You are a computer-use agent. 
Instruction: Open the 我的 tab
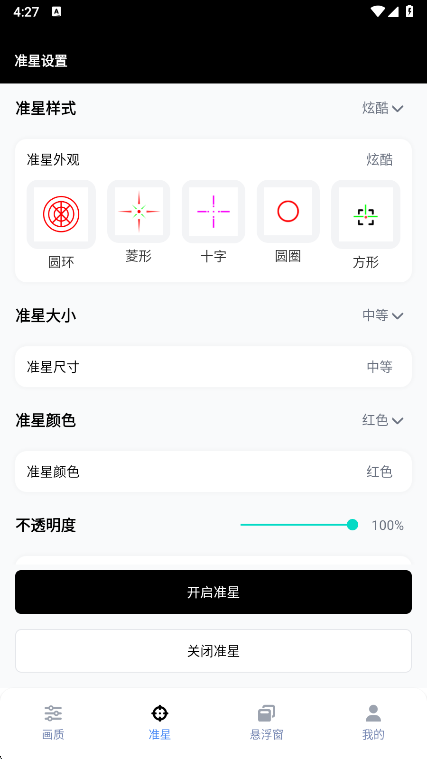coord(373,723)
